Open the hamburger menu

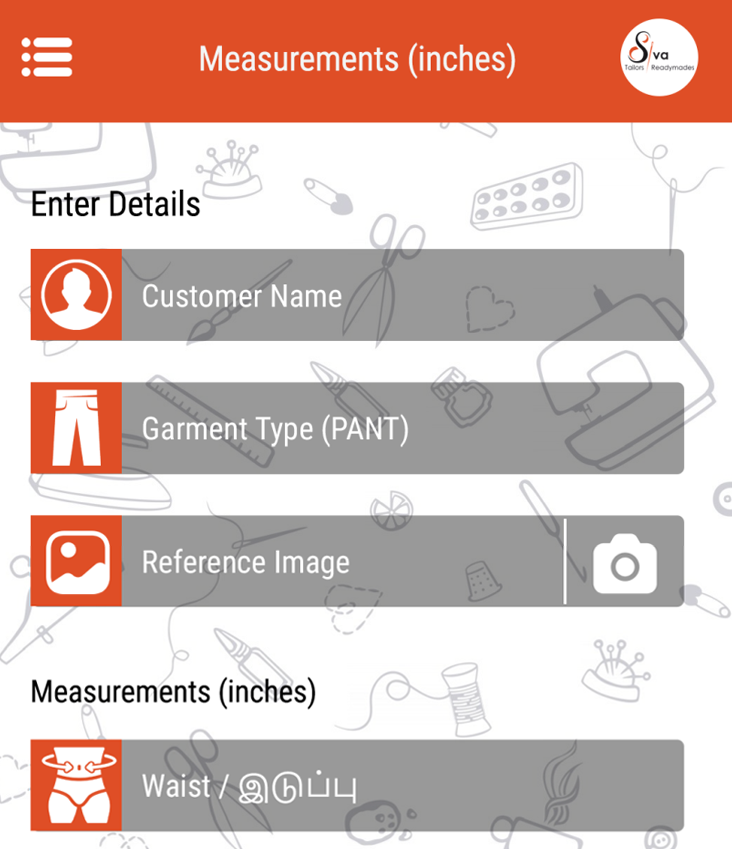coord(47,58)
